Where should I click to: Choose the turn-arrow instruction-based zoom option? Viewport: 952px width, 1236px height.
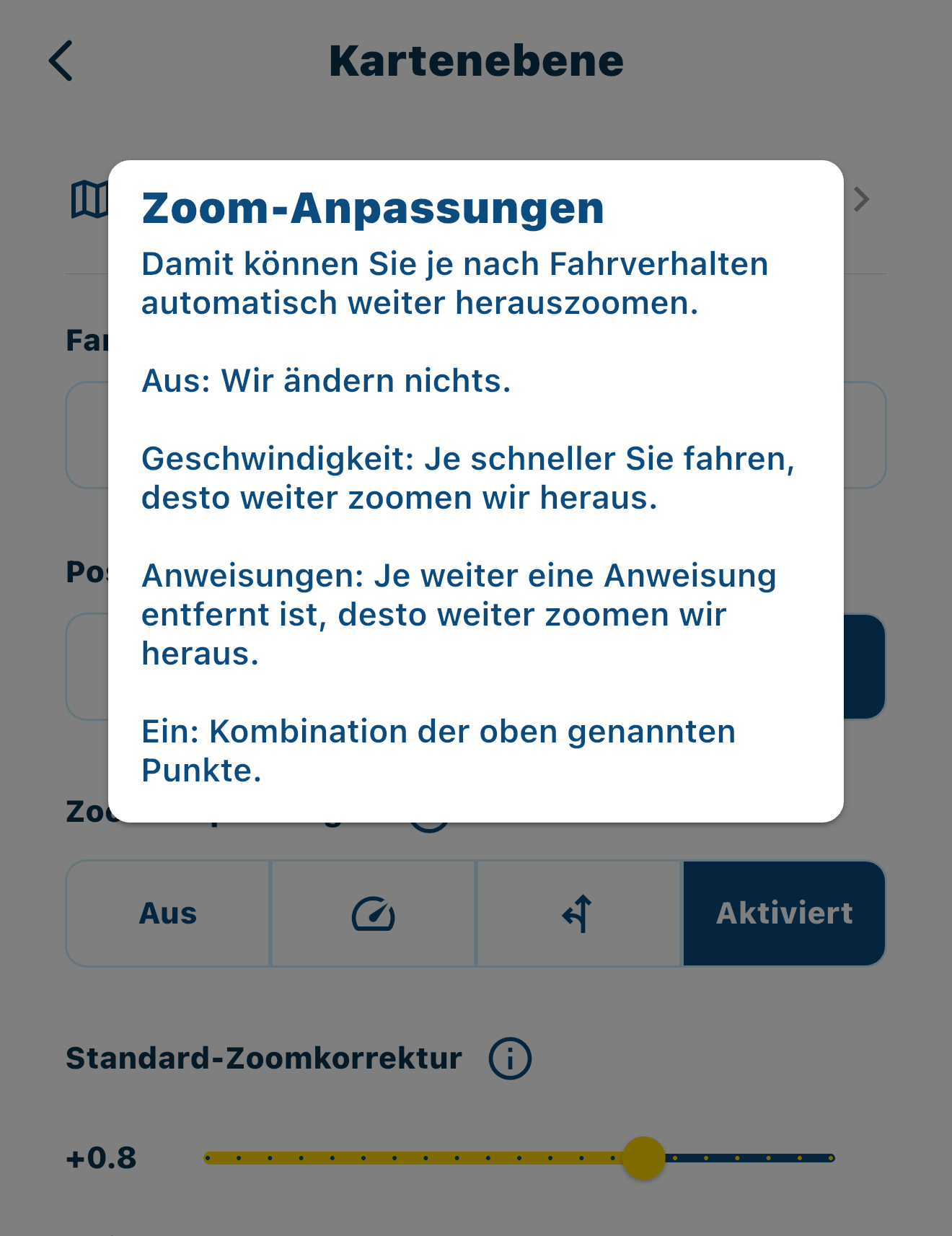(578, 913)
